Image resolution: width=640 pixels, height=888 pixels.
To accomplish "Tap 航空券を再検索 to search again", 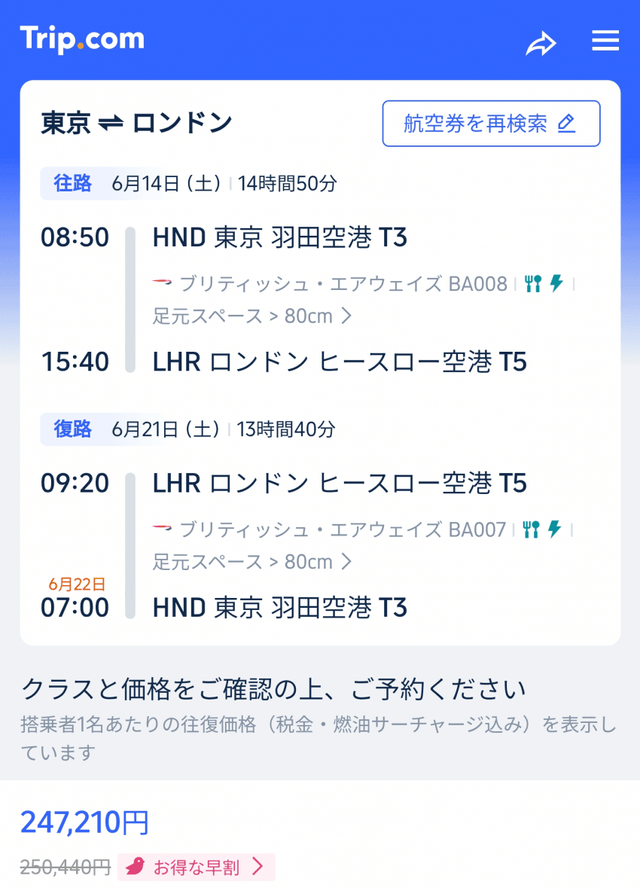I will coord(491,124).
